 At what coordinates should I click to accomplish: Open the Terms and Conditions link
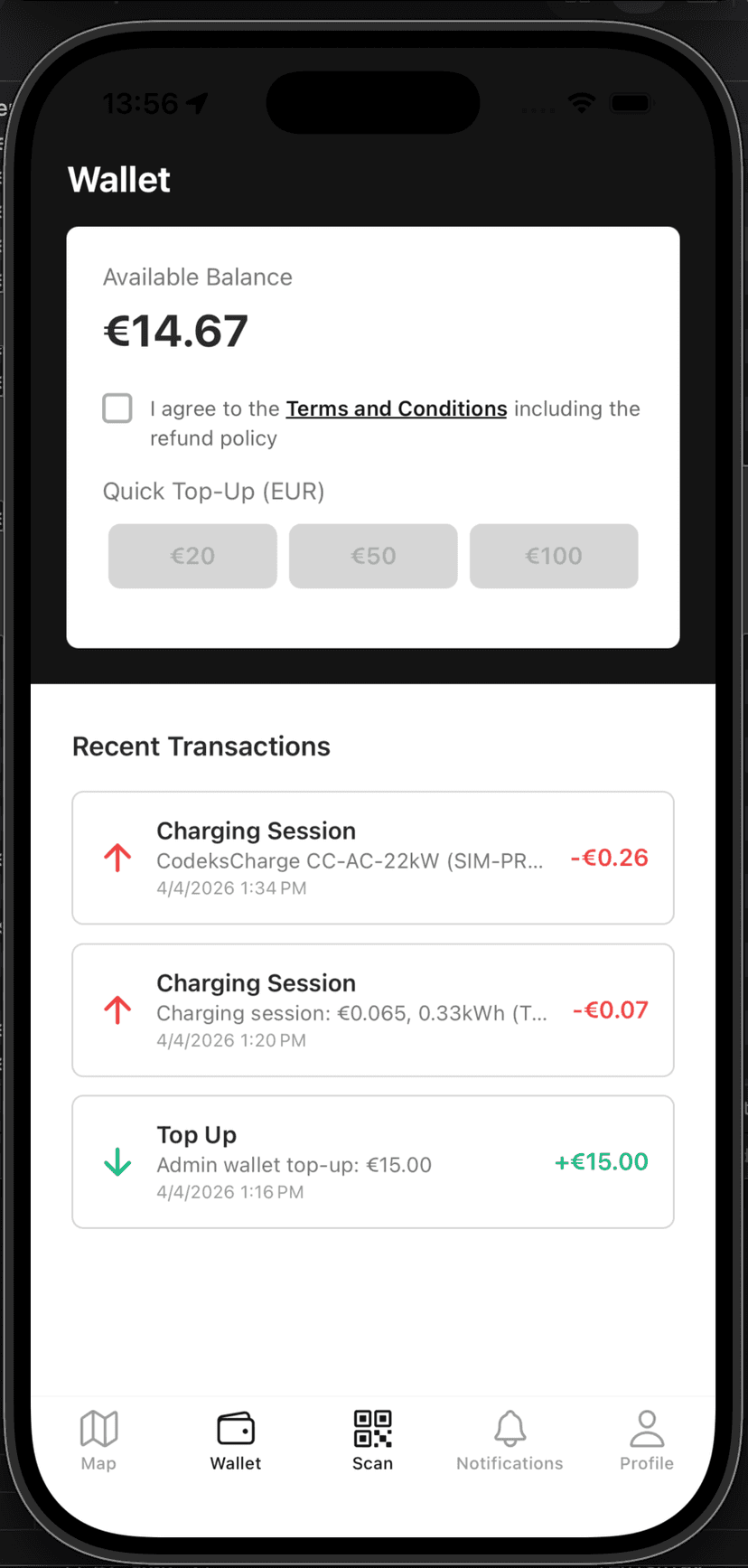tap(396, 408)
